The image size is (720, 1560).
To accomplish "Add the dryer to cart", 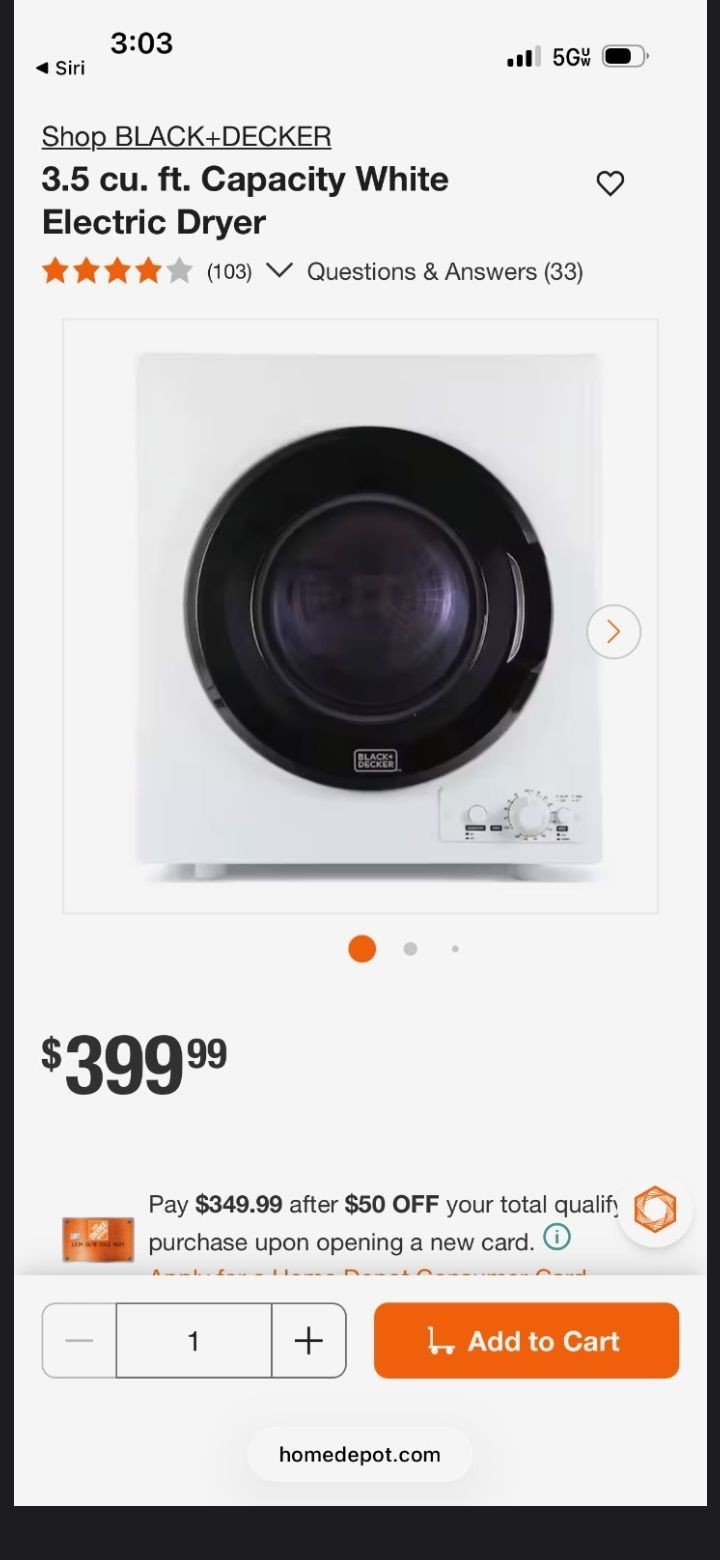I will click(527, 1340).
